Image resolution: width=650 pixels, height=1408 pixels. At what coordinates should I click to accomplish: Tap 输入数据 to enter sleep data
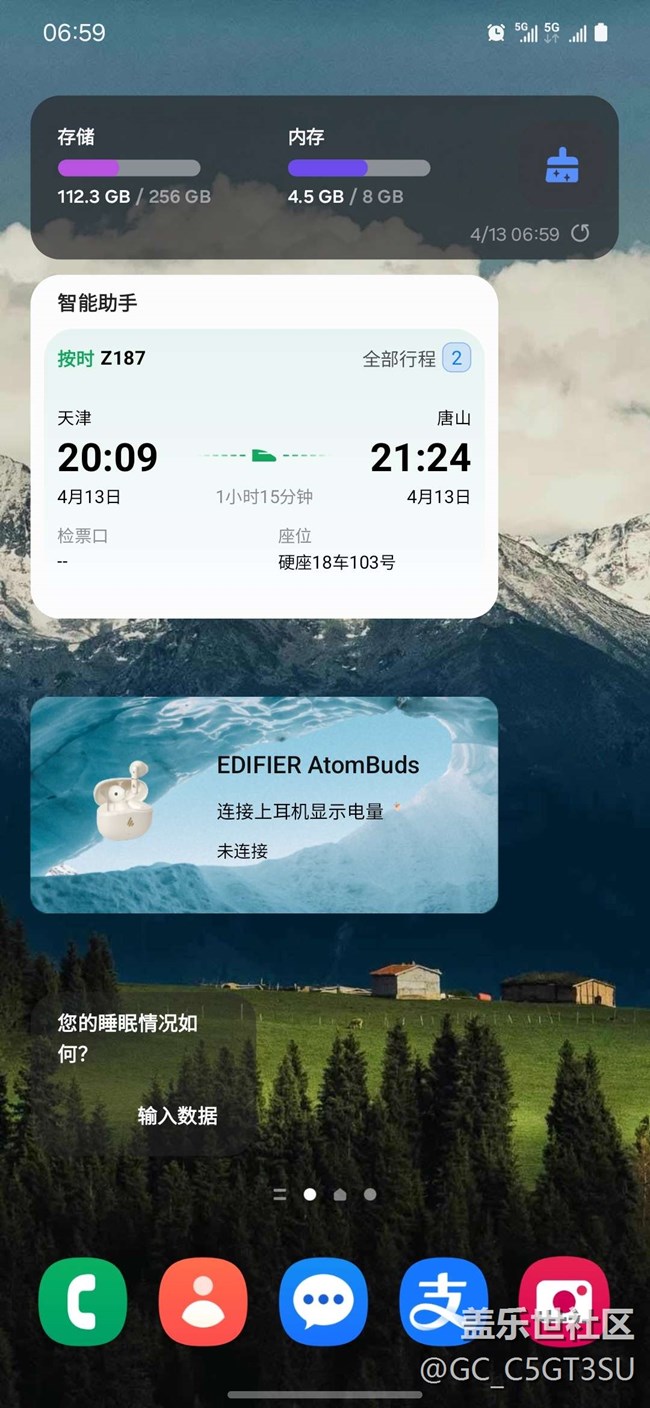coord(177,1116)
